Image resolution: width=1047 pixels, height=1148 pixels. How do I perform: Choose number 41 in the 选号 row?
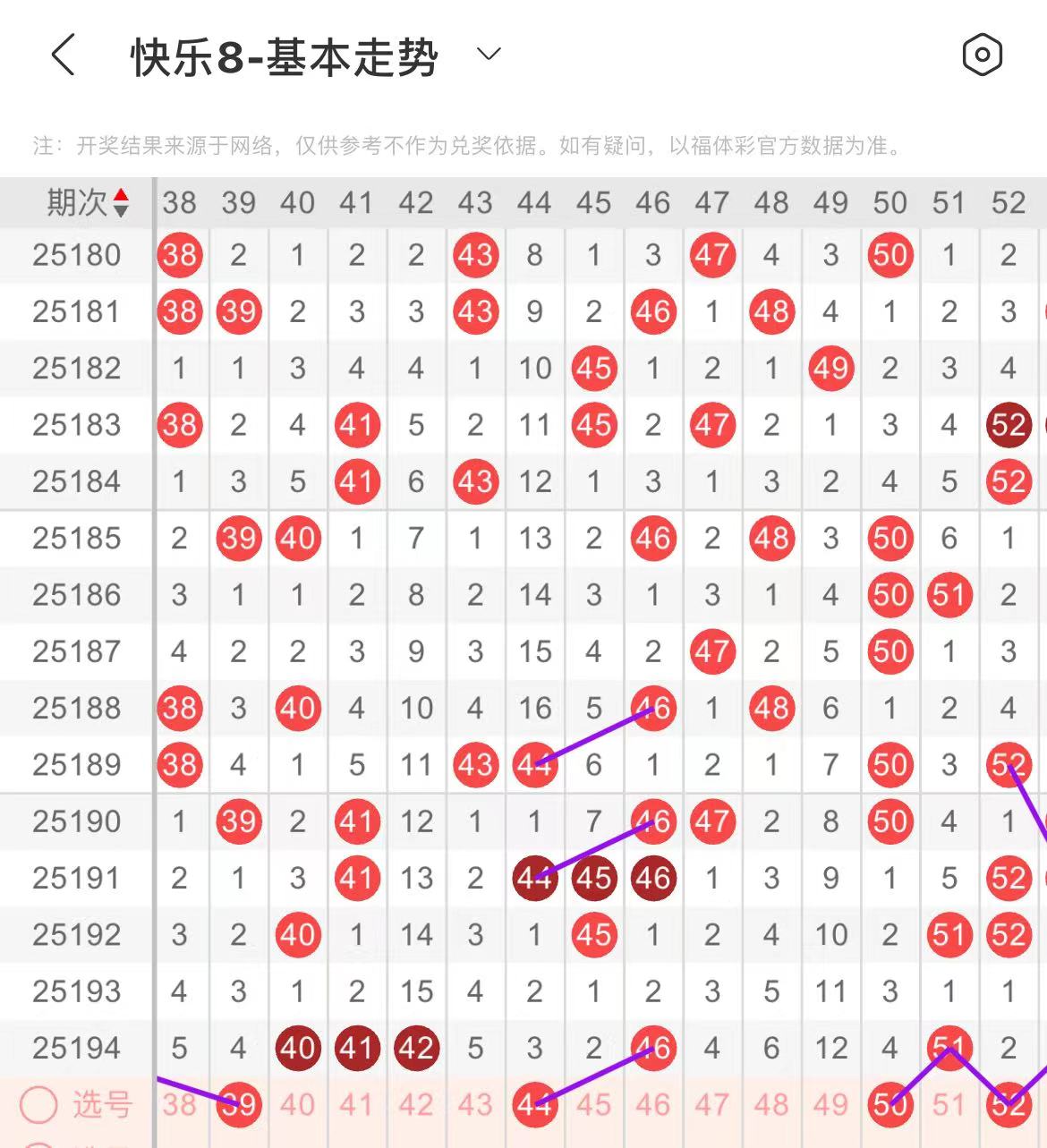tap(356, 1105)
